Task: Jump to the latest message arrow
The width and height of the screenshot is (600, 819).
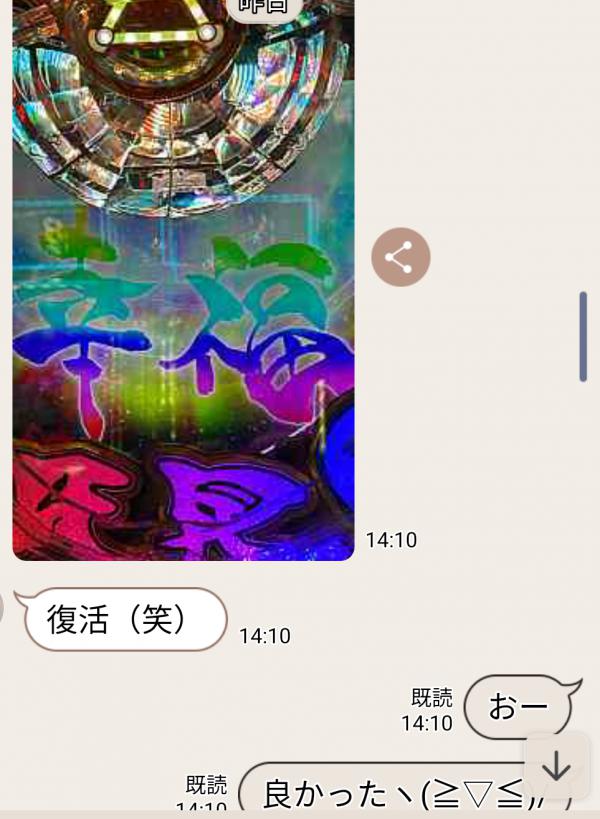Action: tap(556, 767)
